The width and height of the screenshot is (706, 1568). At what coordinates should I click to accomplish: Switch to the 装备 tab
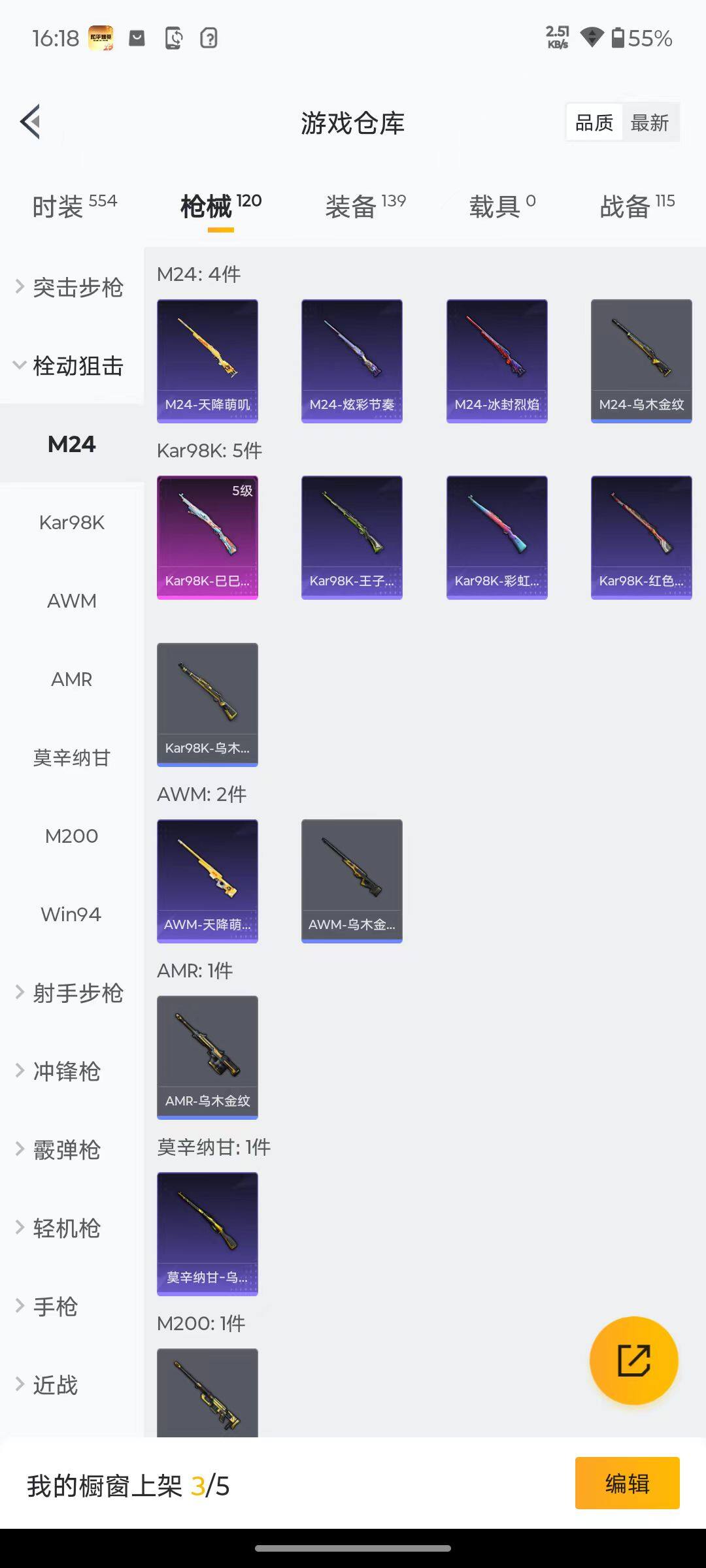pyautogui.click(x=365, y=206)
